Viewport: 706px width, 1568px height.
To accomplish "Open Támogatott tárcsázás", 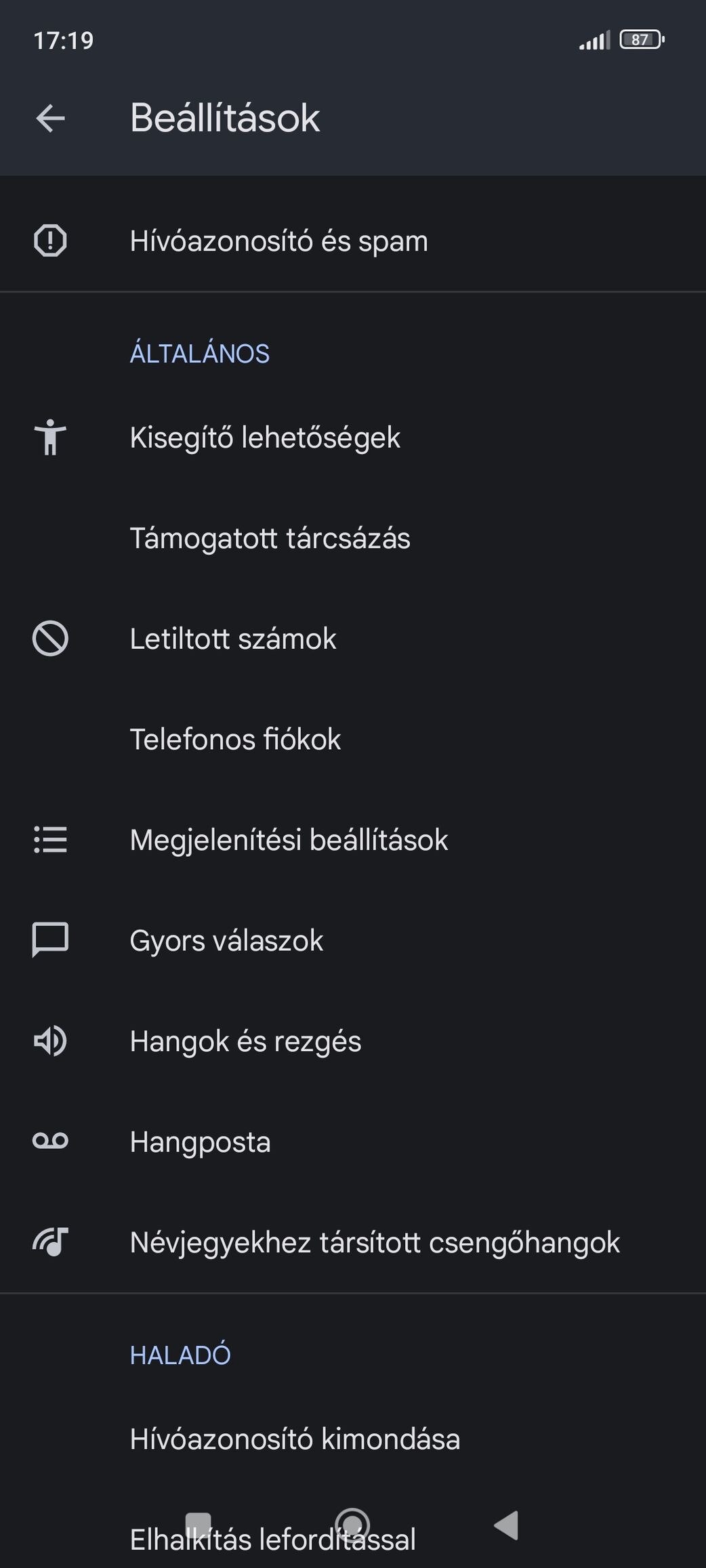I will pos(353,538).
